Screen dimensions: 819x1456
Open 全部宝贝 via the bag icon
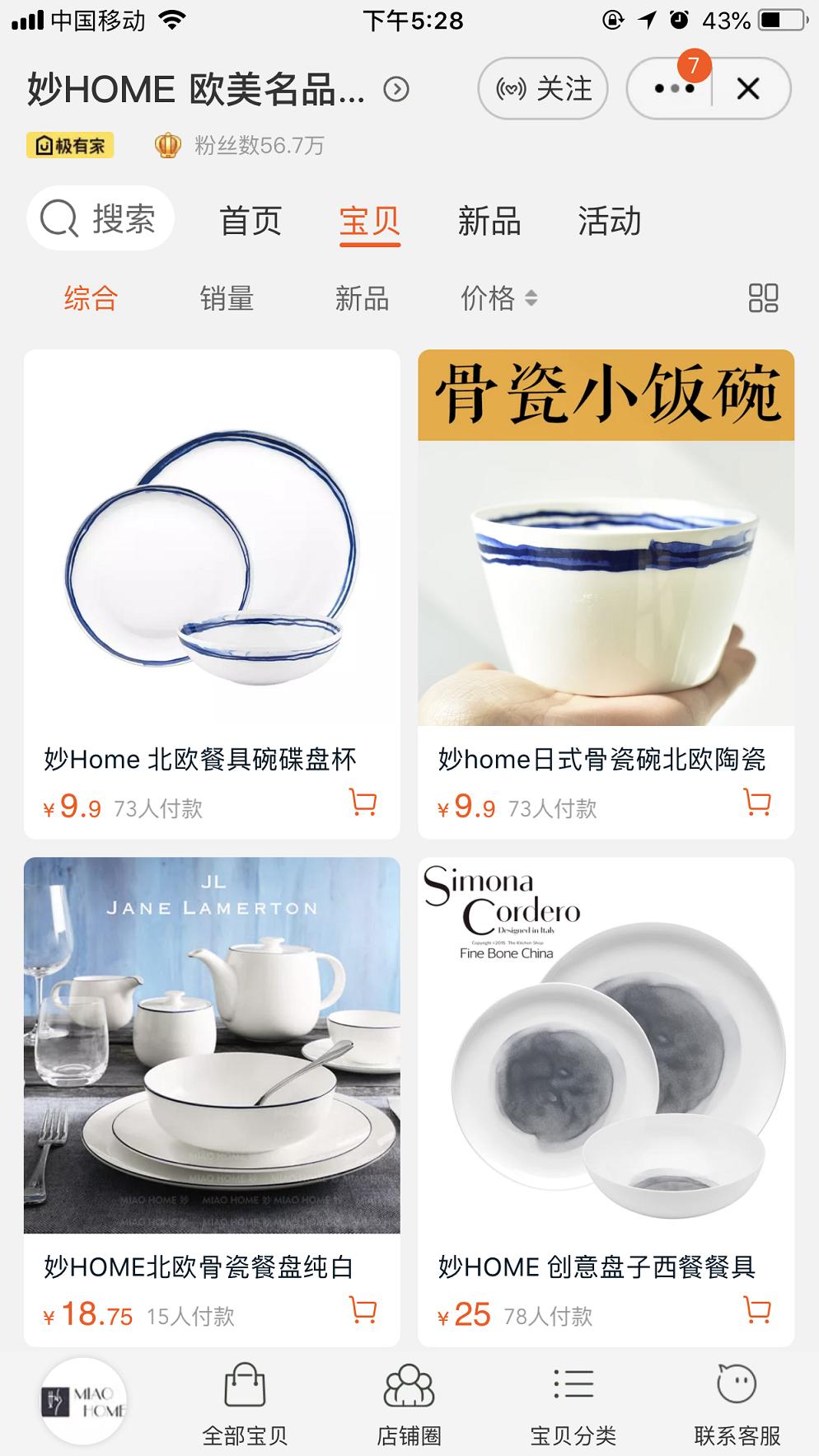pos(243,1393)
